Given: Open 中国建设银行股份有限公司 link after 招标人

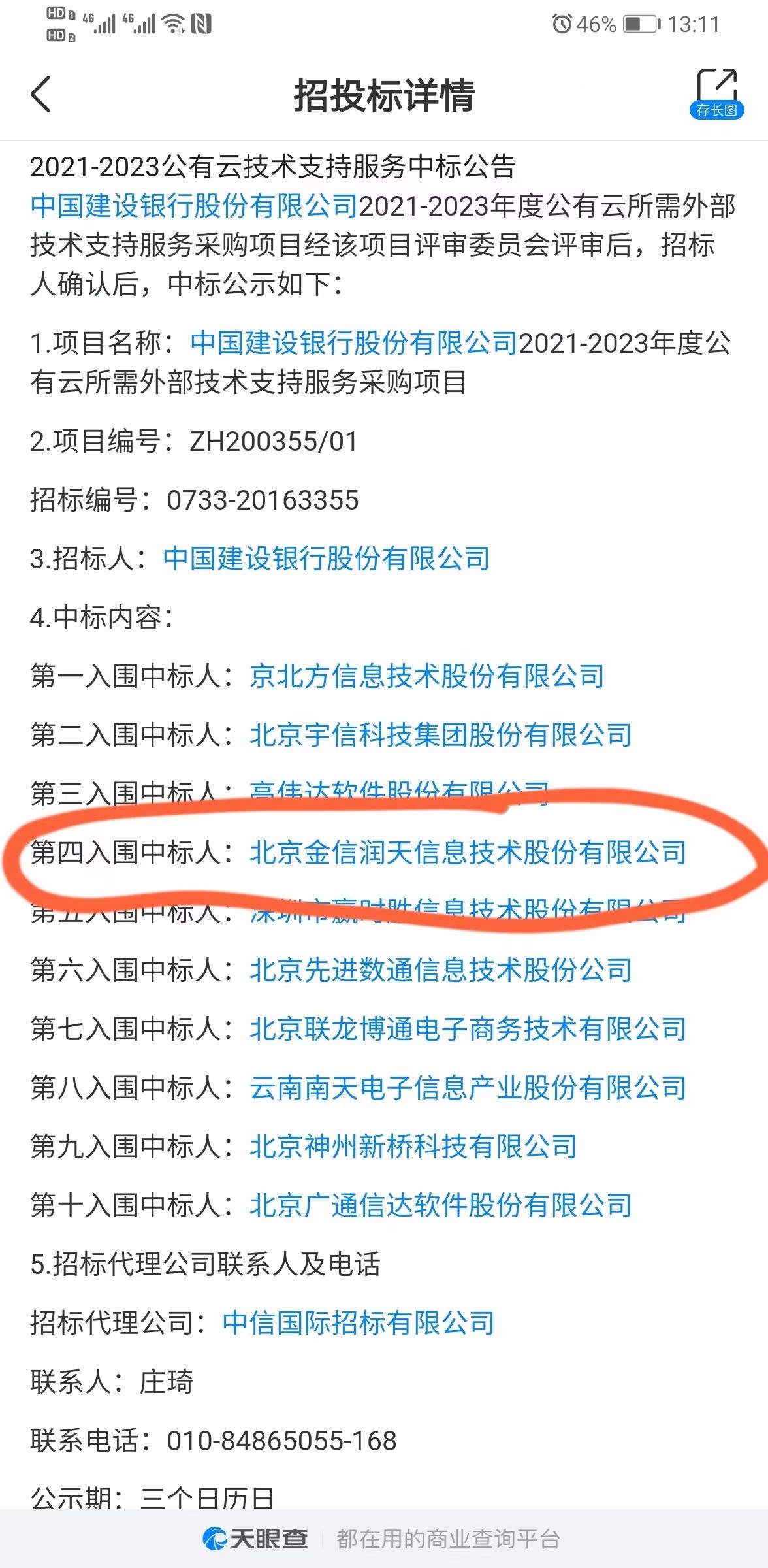Looking at the screenshot, I should tap(327, 559).
